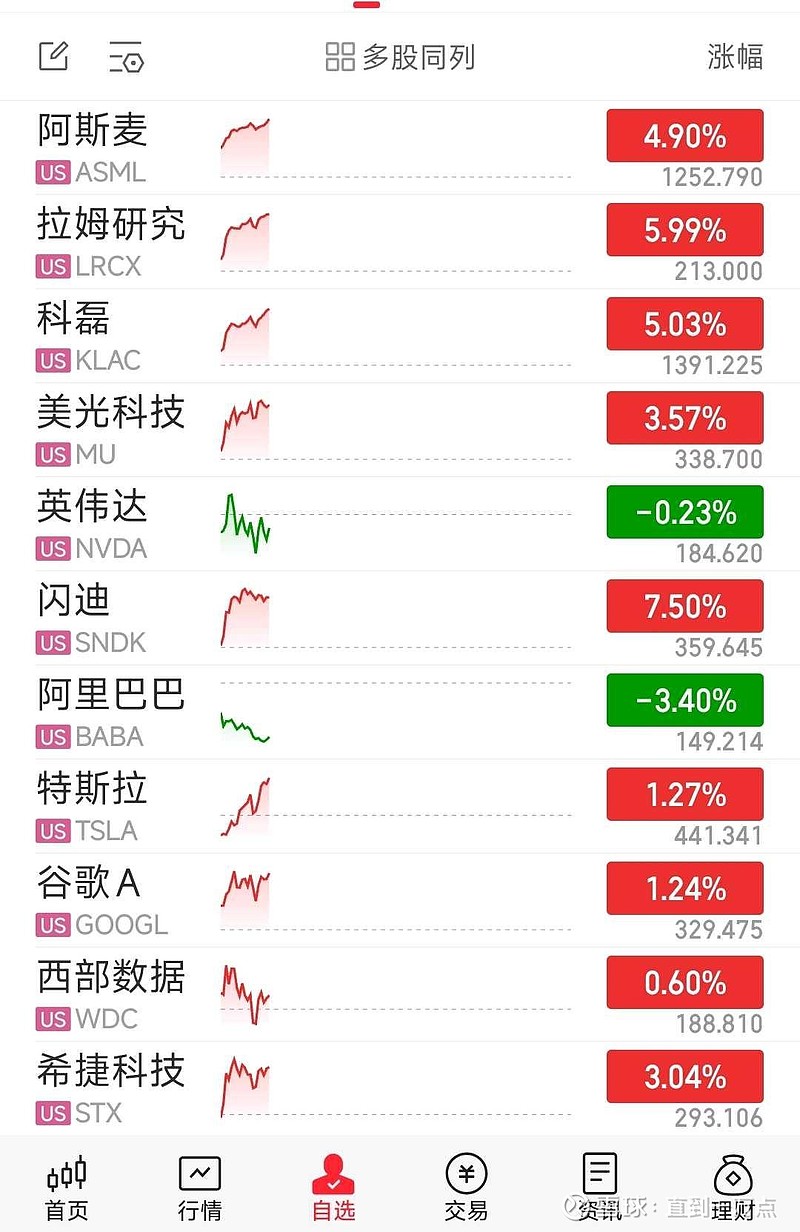Tap SNDK's red 7.50% badge to switch display

(x=684, y=606)
